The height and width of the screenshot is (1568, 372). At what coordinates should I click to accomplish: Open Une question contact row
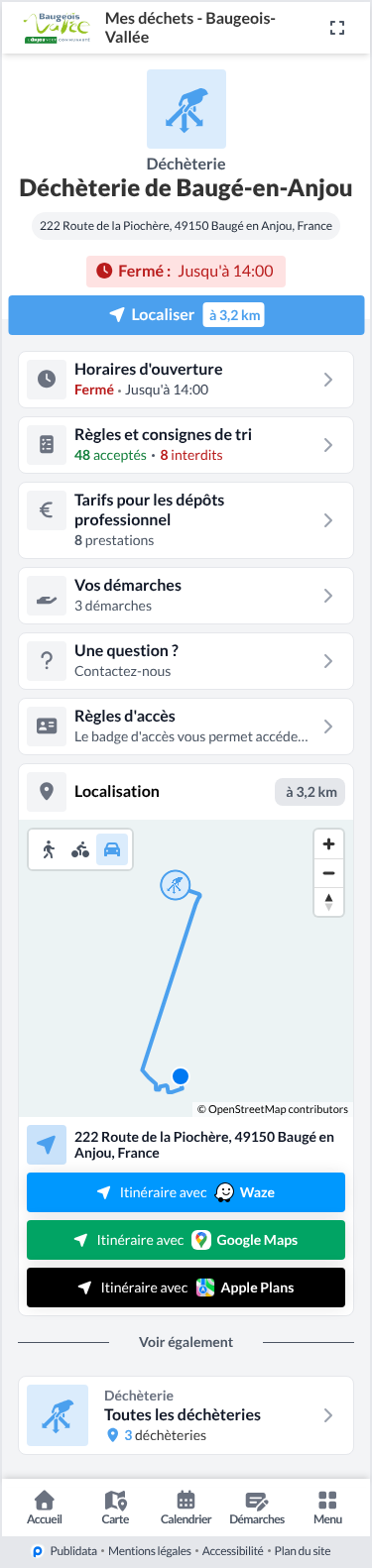click(186, 661)
